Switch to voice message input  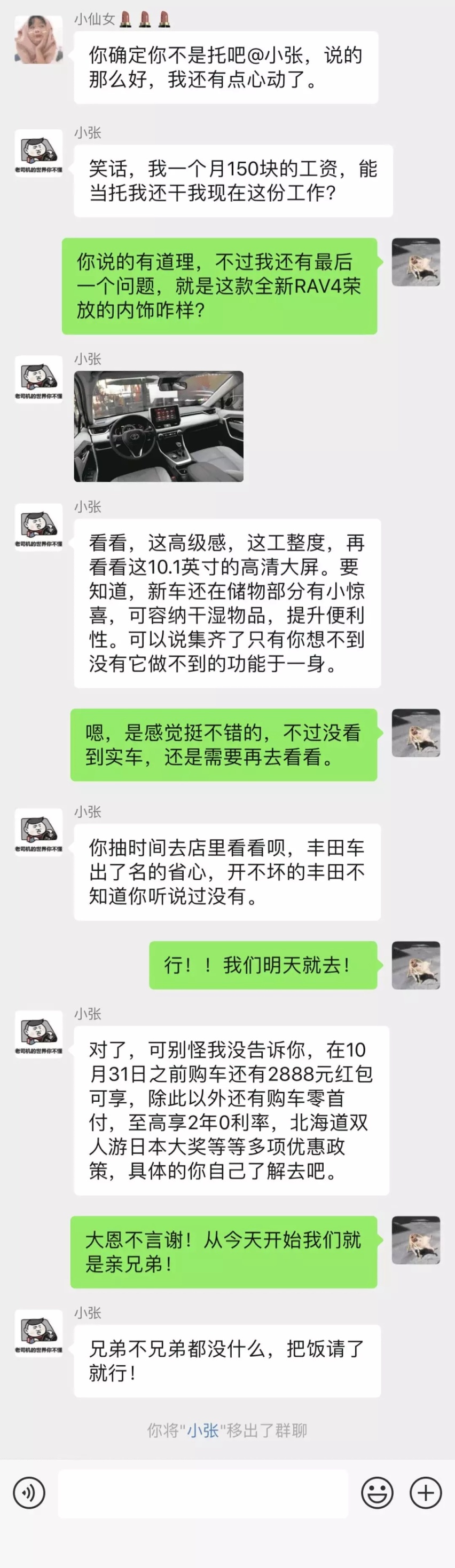(x=29, y=1493)
